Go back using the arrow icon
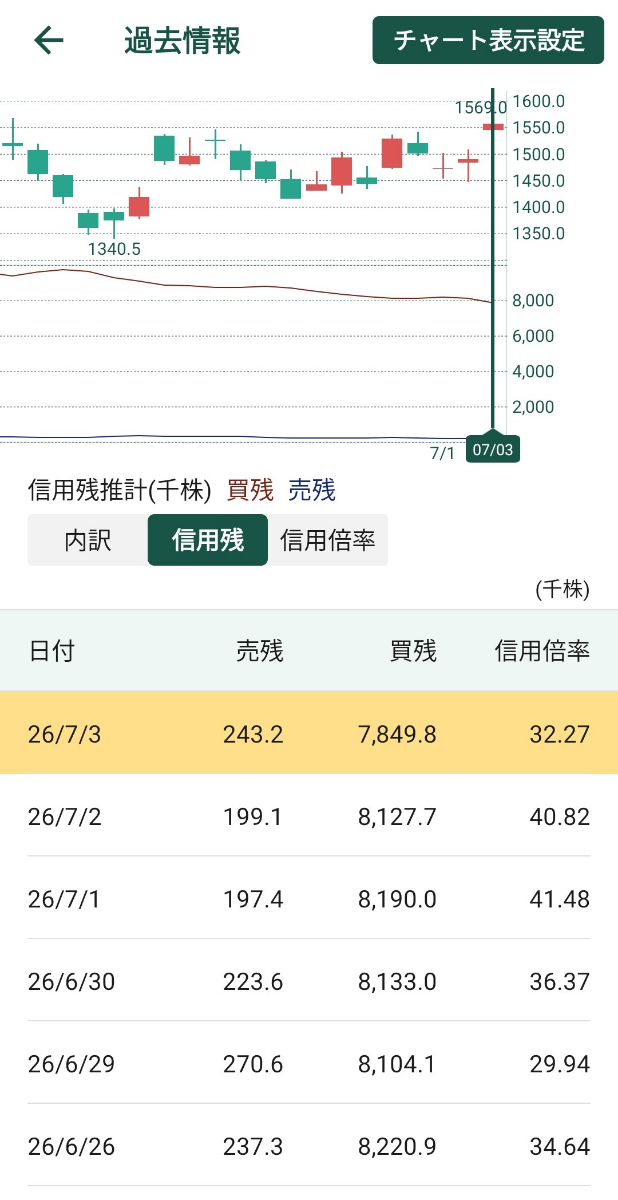This screenshot has height=1200, width=618. tap(48, 40)
